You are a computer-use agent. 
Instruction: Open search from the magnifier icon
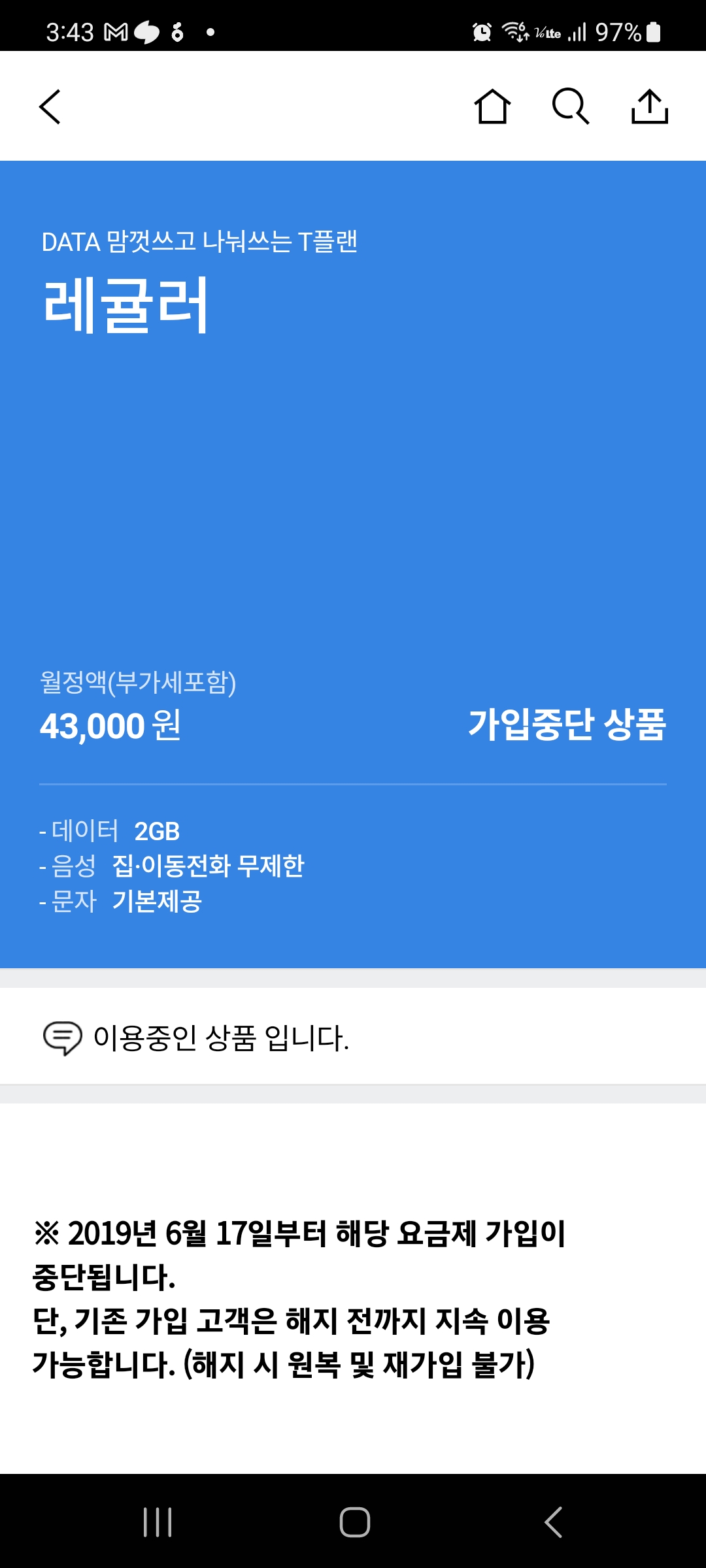[571, 106]
